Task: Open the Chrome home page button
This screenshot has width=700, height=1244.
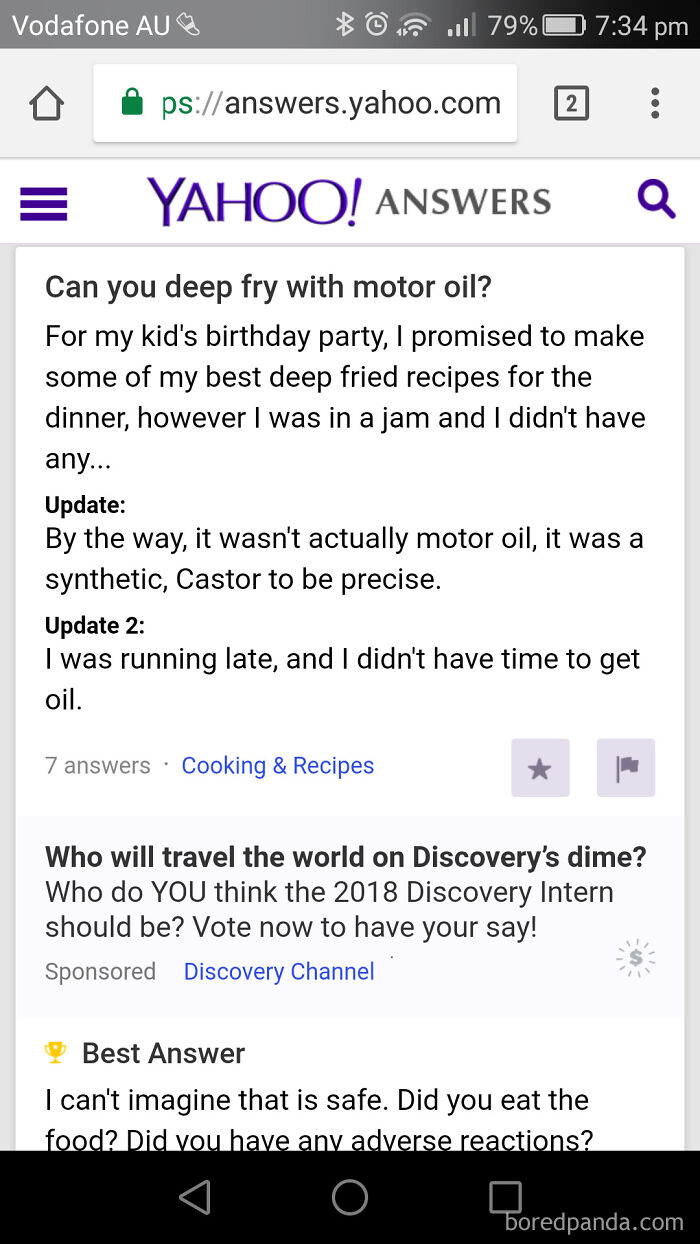Action: coord(47,104)
